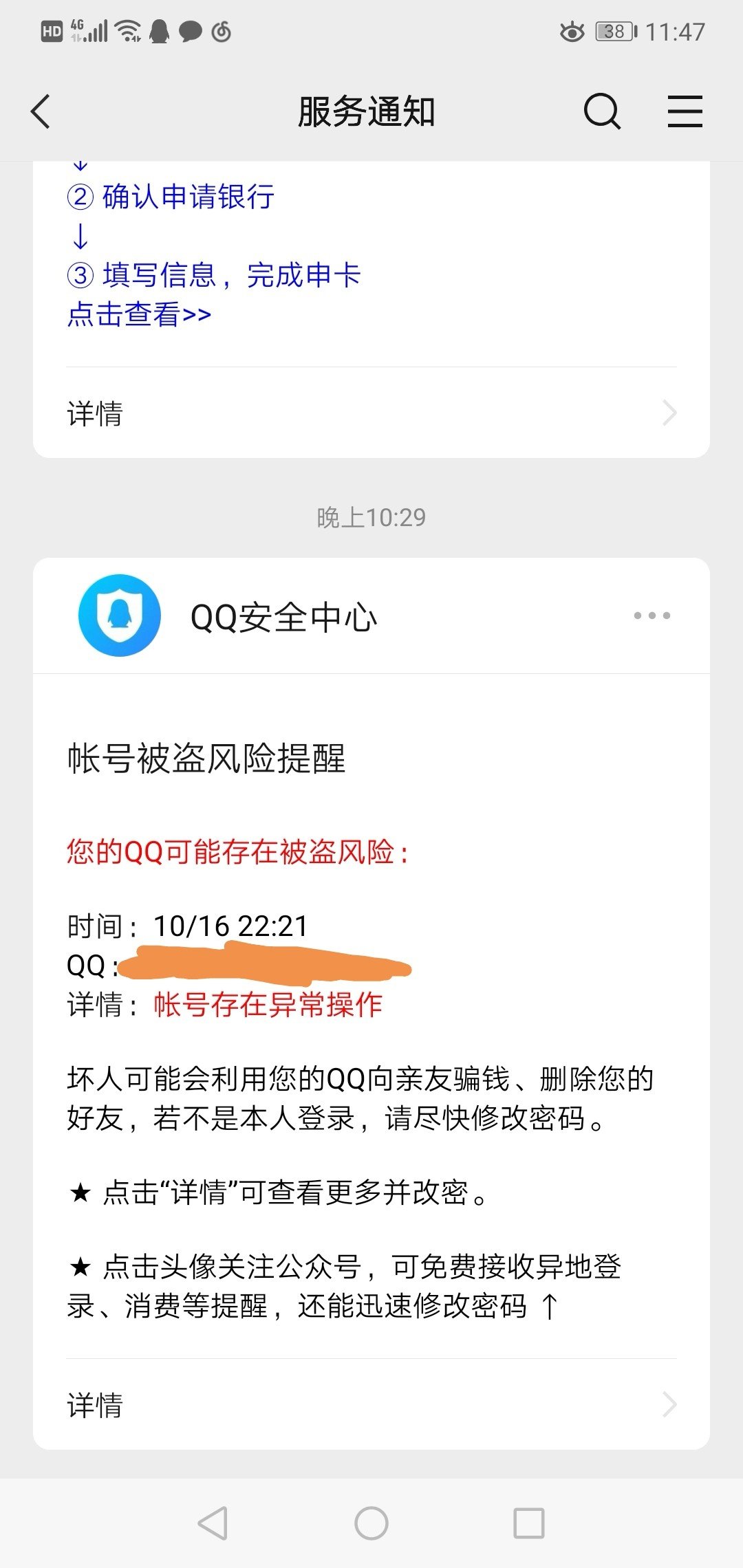The image size is (743, 1568).
Task: Open 详情 of the bank card application message
Action: click(x=371, y=413)
